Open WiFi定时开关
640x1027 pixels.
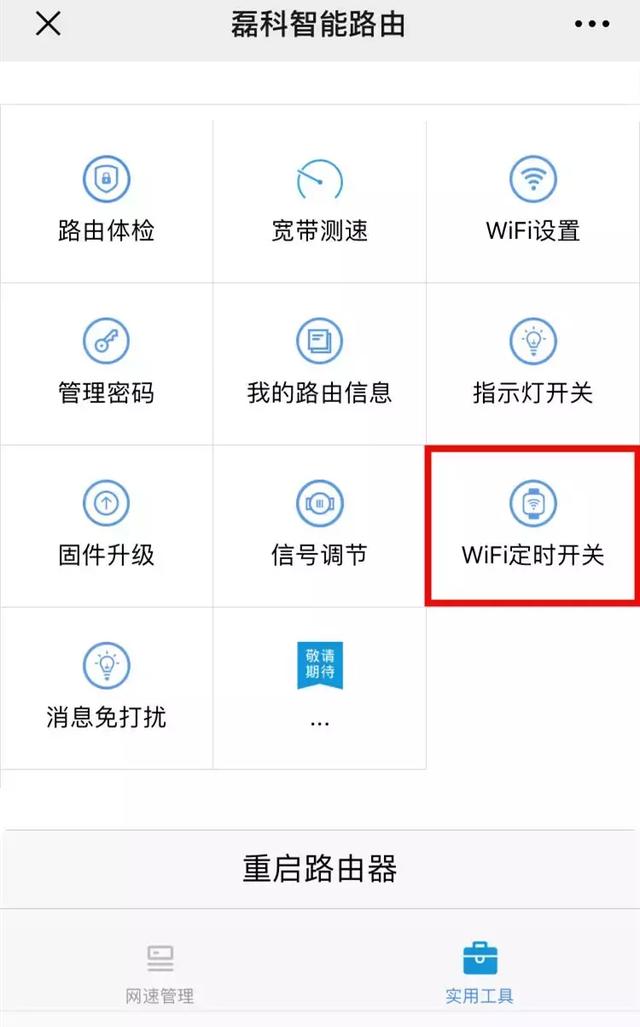pos(533,526)
